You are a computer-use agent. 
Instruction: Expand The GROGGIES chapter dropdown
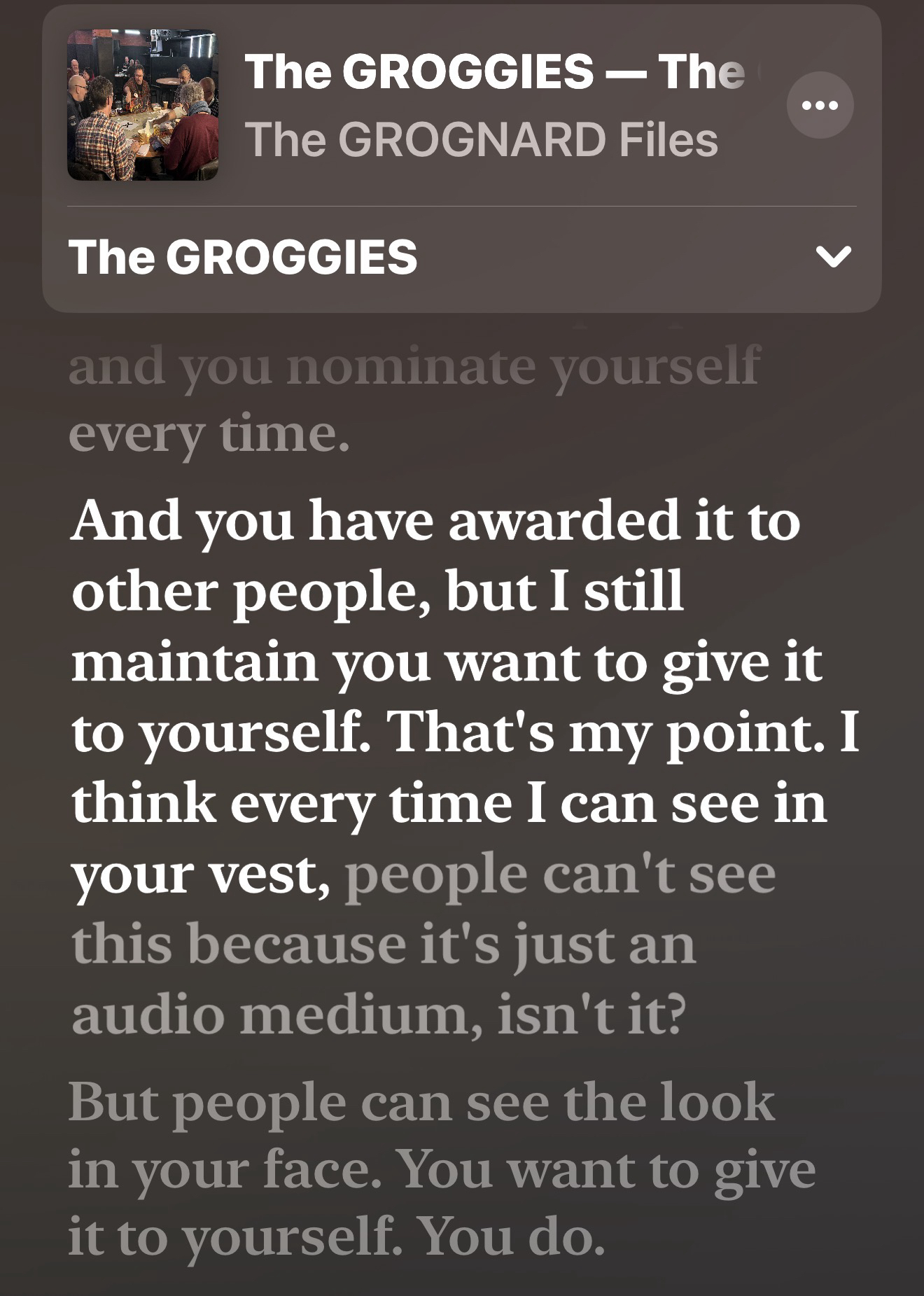point(833,256)
